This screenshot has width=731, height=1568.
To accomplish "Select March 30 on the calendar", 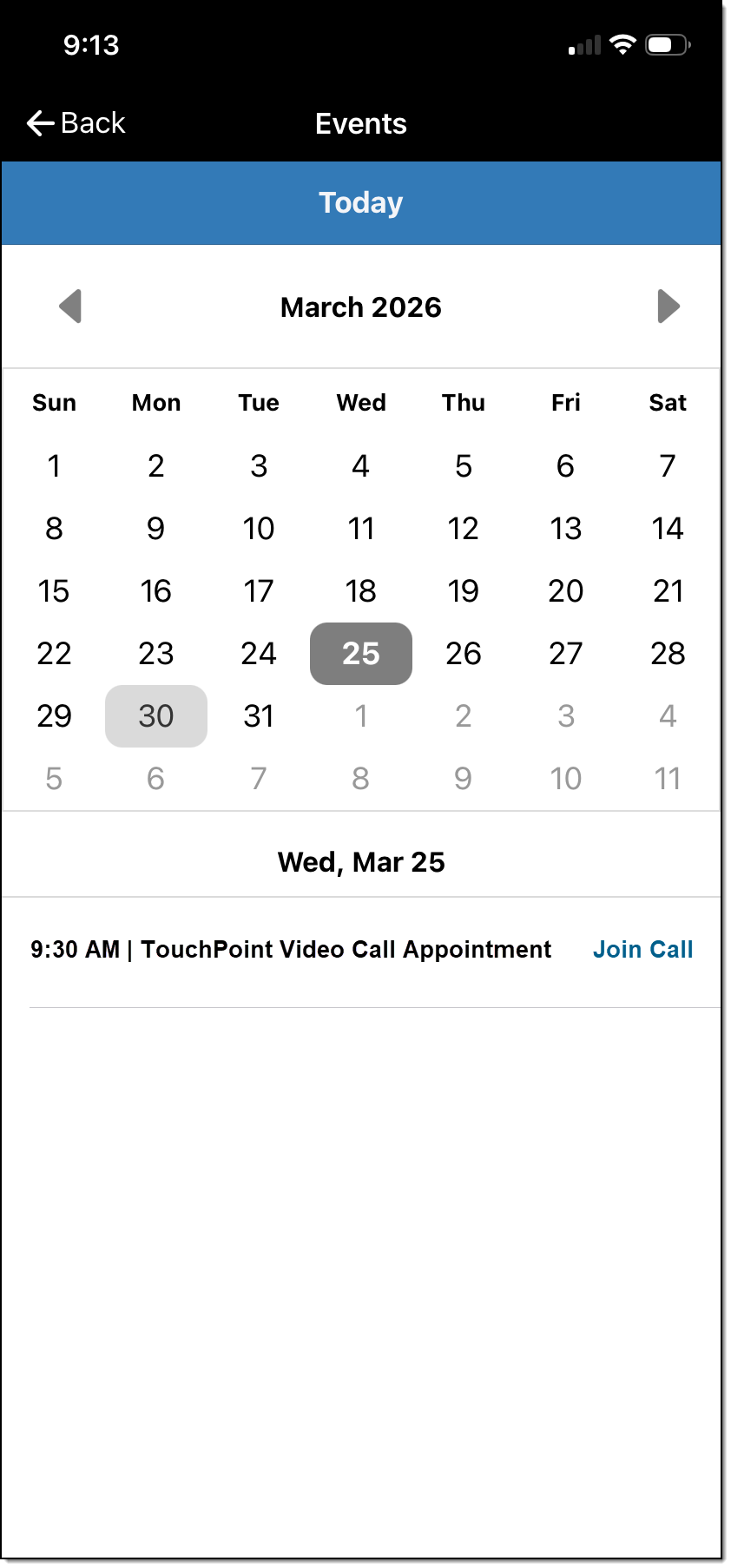I will (156, 716).
